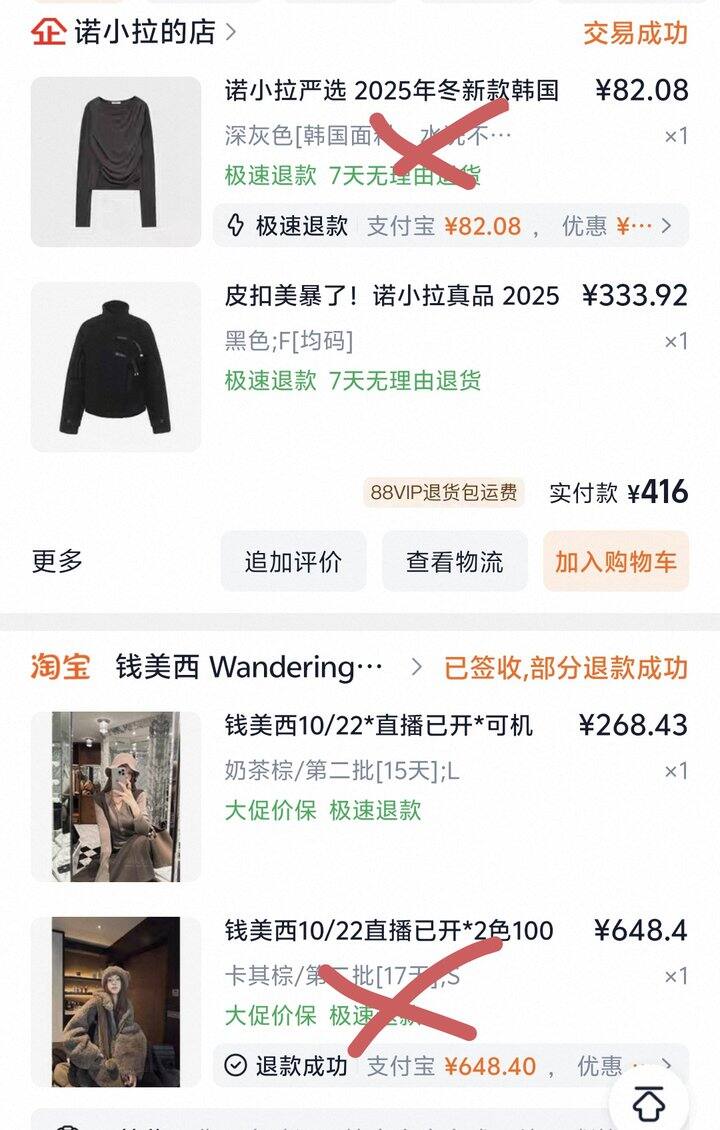Open the 钱美西 Wandering shop page
The height and width of the screenshot is (1130, 720).
coord(250,667)
